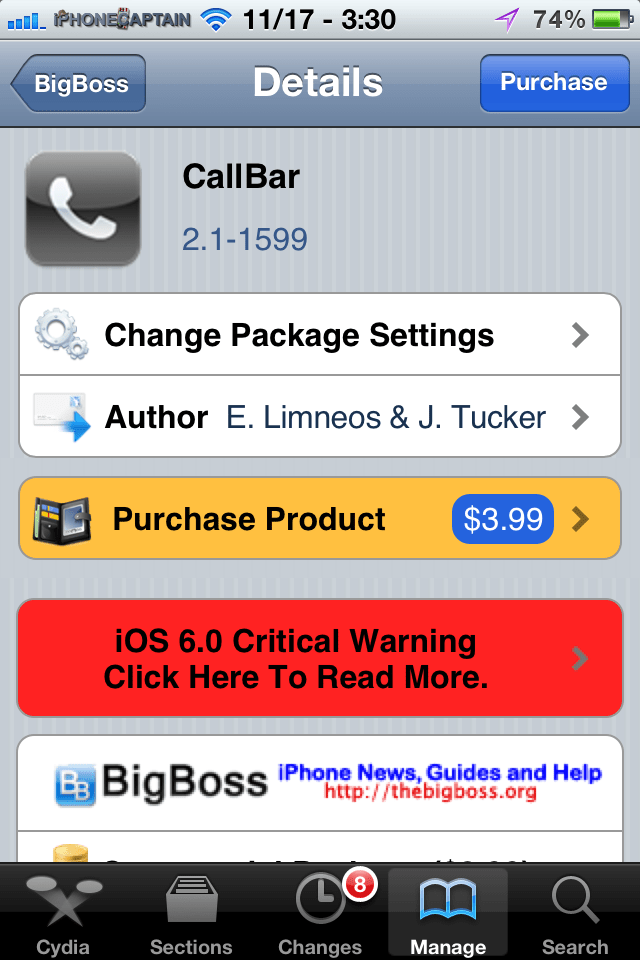Go back to BigBoss

click(x=80, y=83)
